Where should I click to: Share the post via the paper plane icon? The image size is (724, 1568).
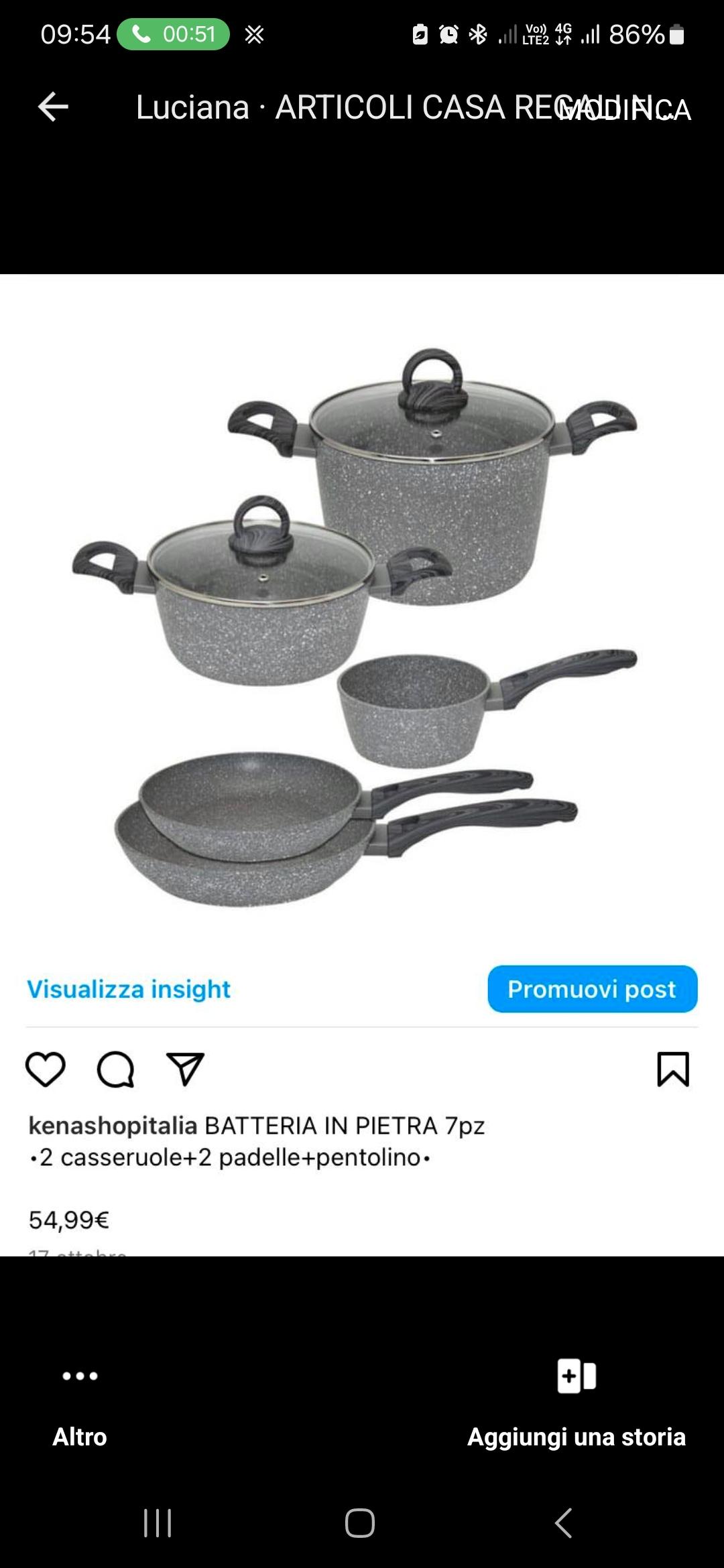(185, 1069)
